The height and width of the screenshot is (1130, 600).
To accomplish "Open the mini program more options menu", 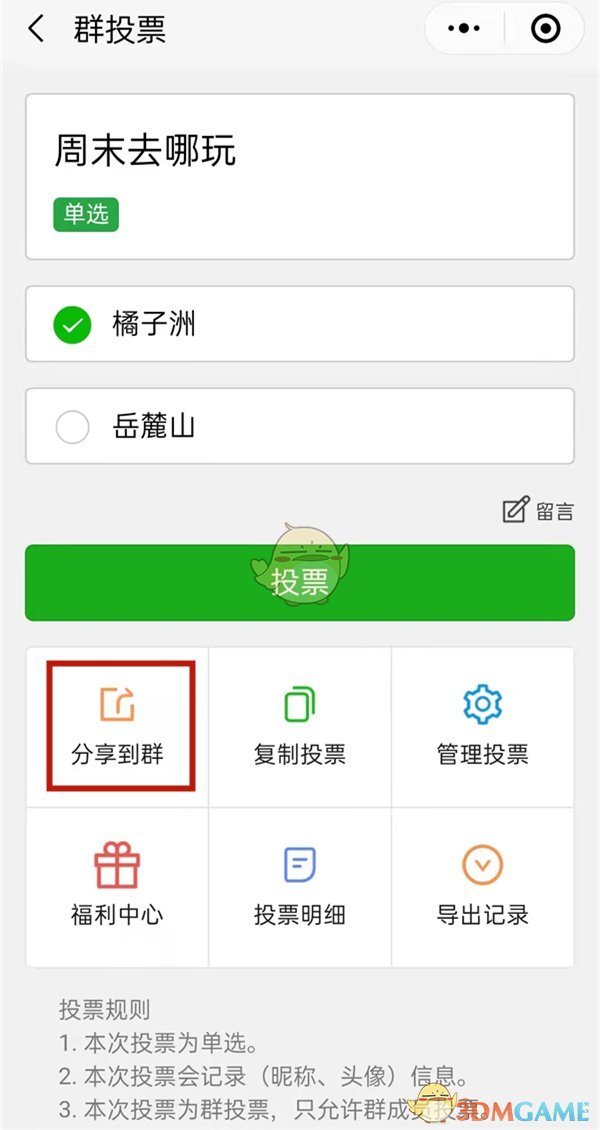I will tap(465, 30).
